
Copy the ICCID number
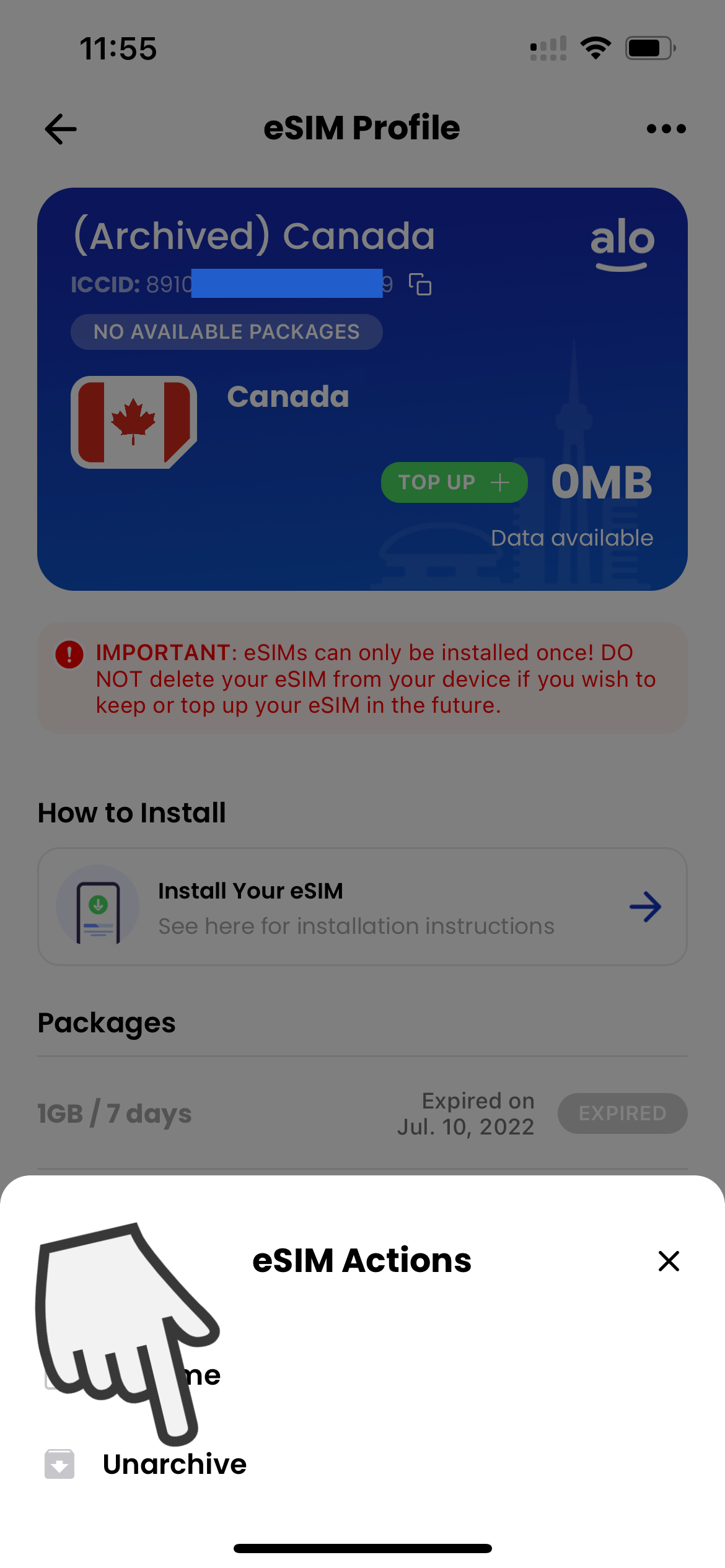click(x=420, y=284)
